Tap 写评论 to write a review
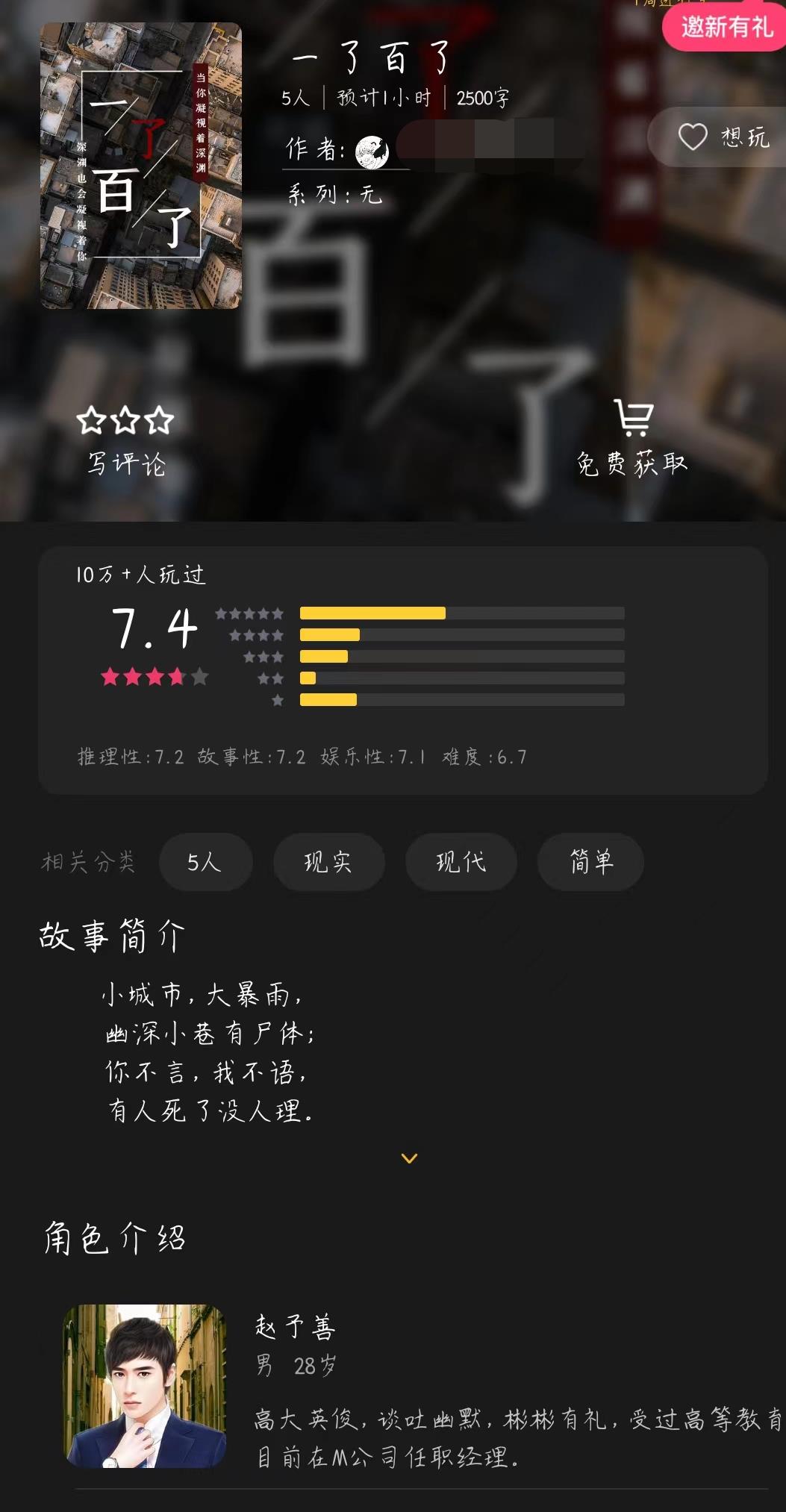786x1512 pixels. tap(125, 441)
